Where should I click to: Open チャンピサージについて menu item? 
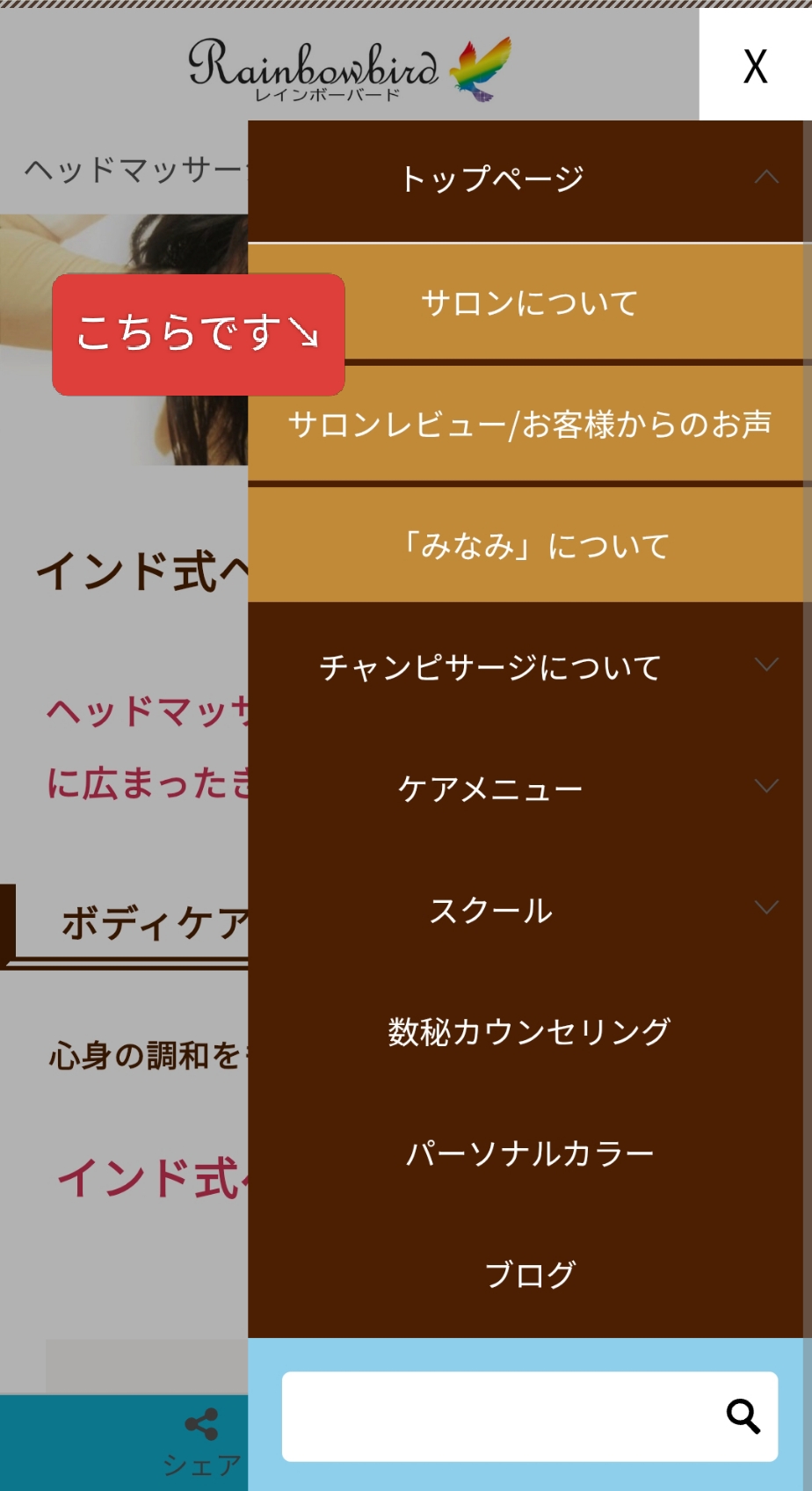[x=489, y=667]
